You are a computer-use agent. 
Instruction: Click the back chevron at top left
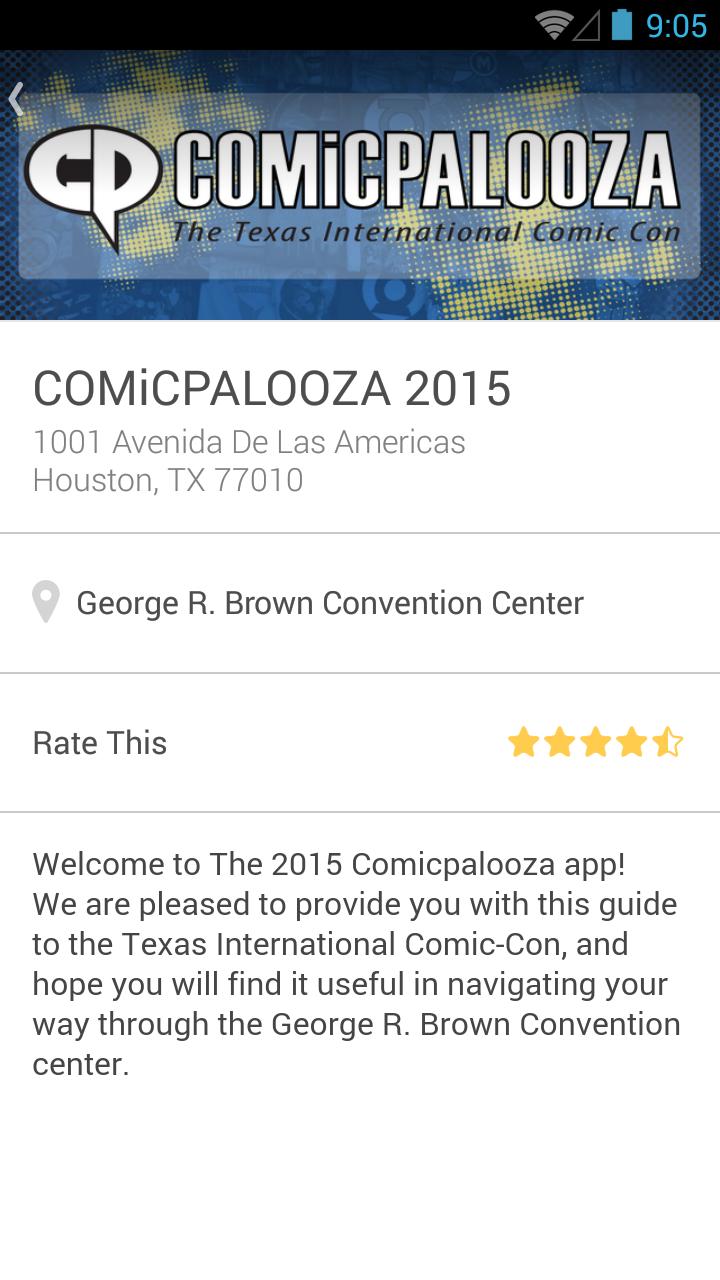pyautogui.click(x=16, y=98)
